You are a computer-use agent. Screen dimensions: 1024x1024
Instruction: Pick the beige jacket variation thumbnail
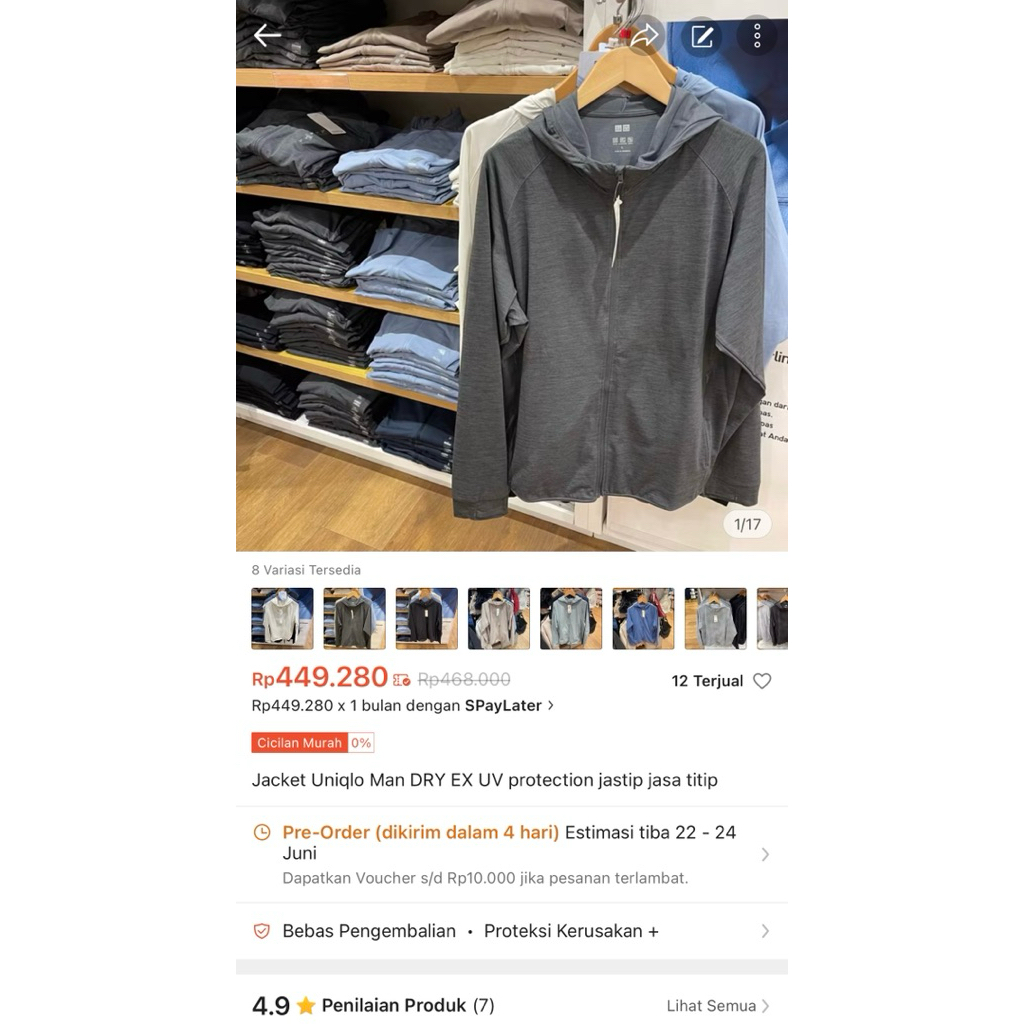pos(499,619)
